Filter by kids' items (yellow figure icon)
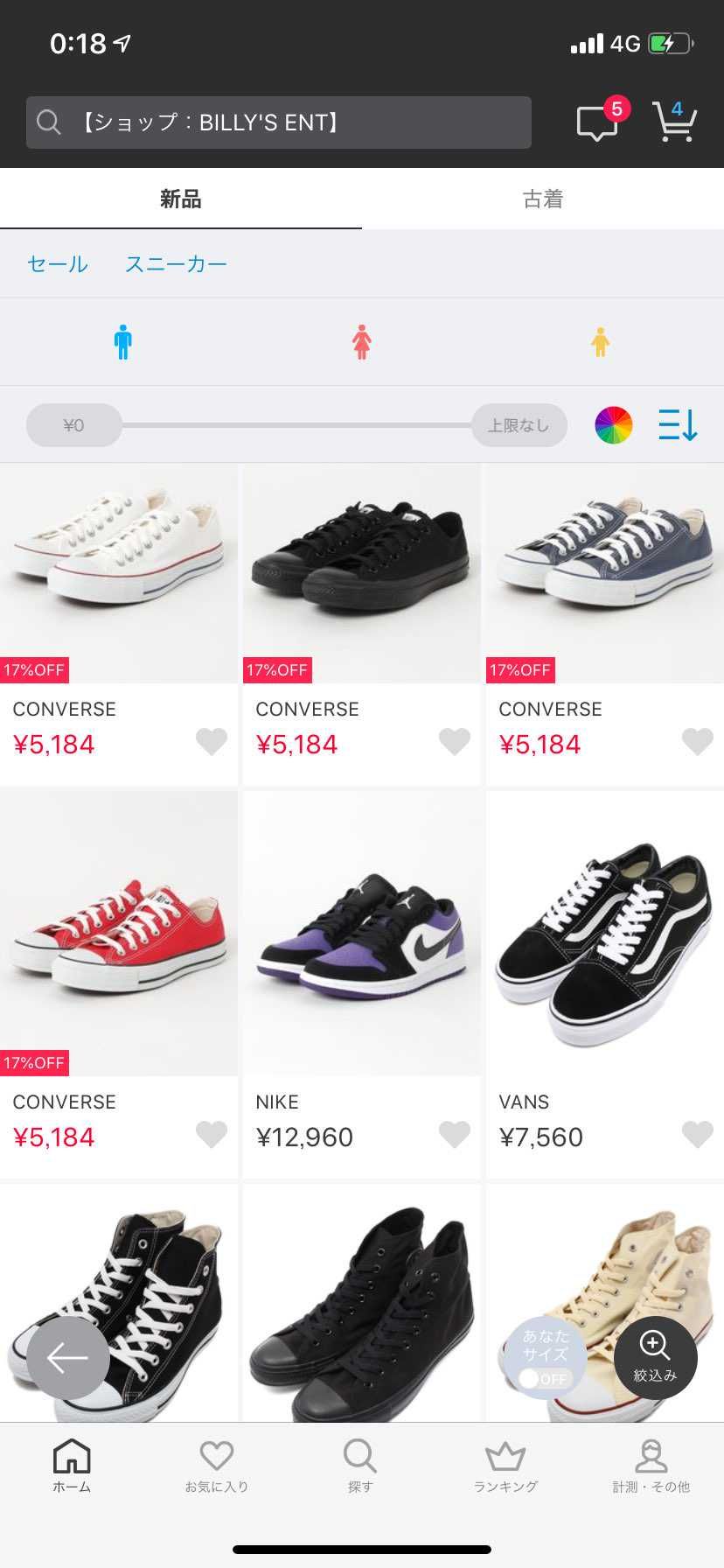Screen dimensions: 724x1568 600,342
